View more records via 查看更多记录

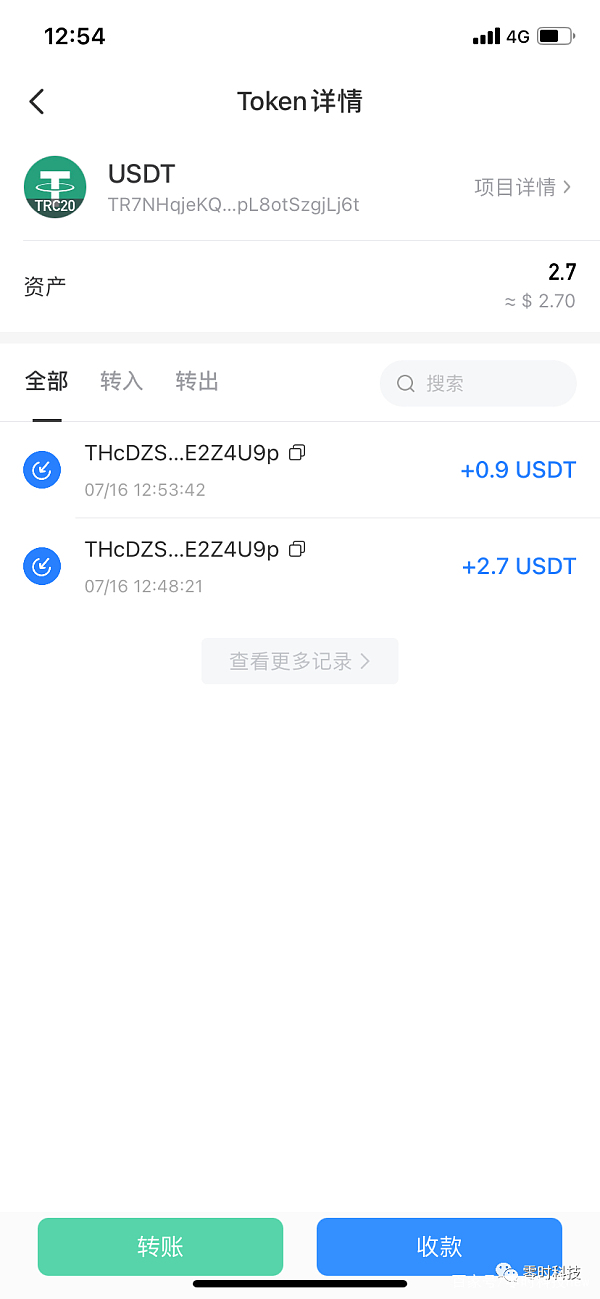pyautogui.click(x=300, y=661)
